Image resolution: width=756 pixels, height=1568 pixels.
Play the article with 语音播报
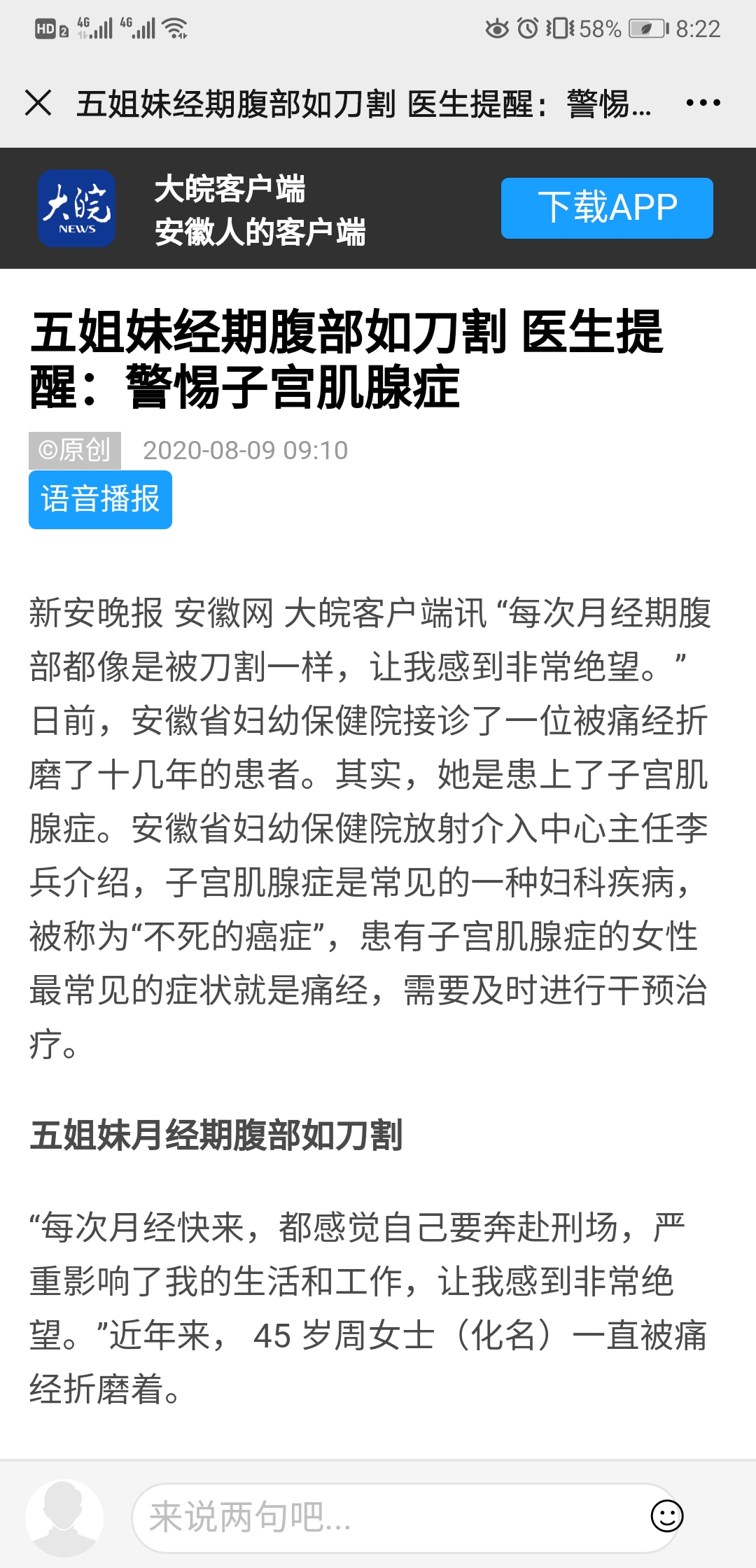click(100, 500)
